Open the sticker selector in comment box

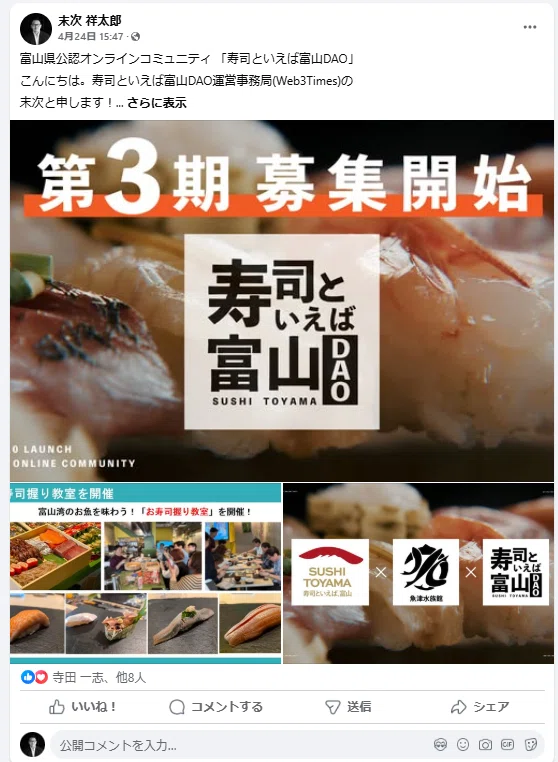coord(531,745)
